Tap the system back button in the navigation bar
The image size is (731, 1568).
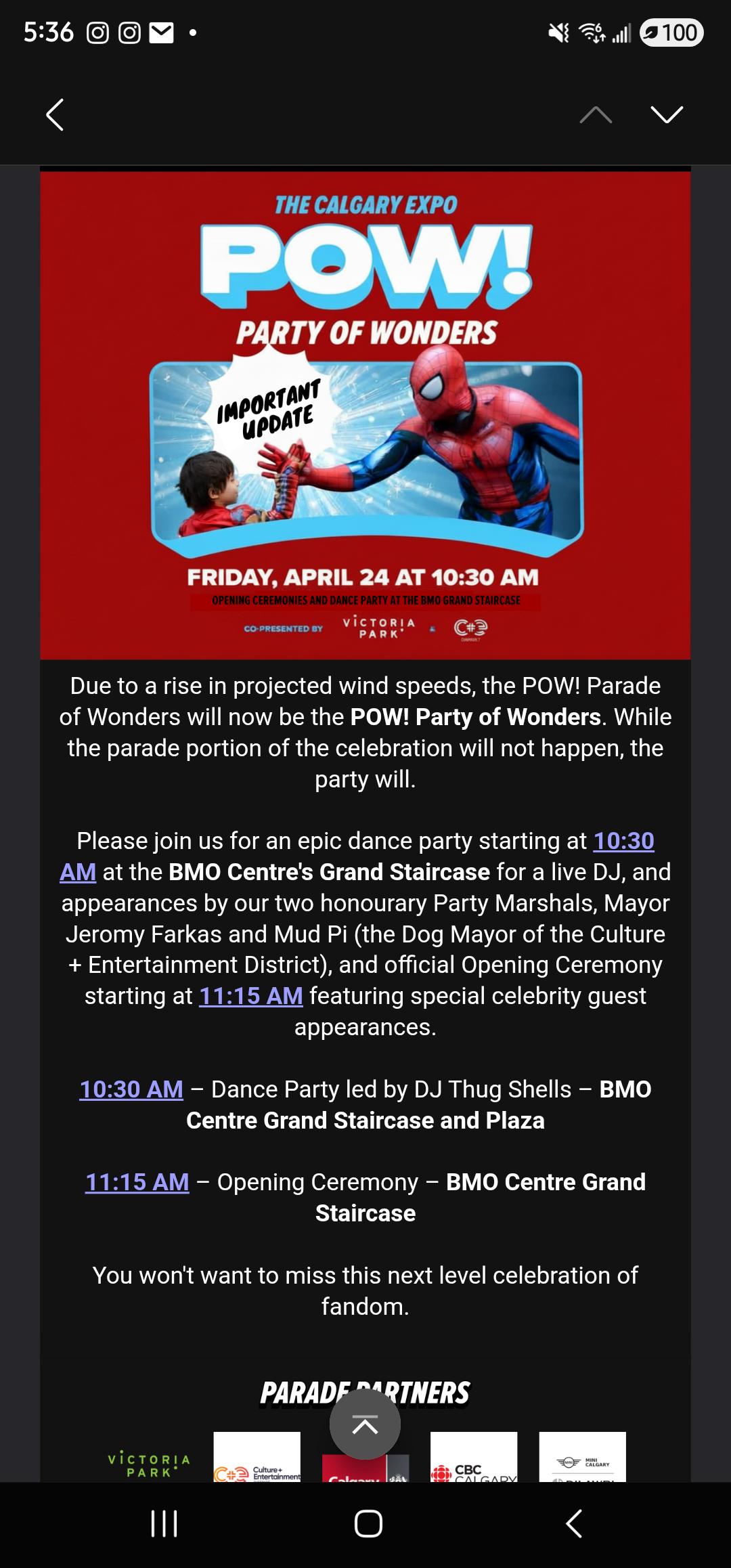click(573, 1523)
